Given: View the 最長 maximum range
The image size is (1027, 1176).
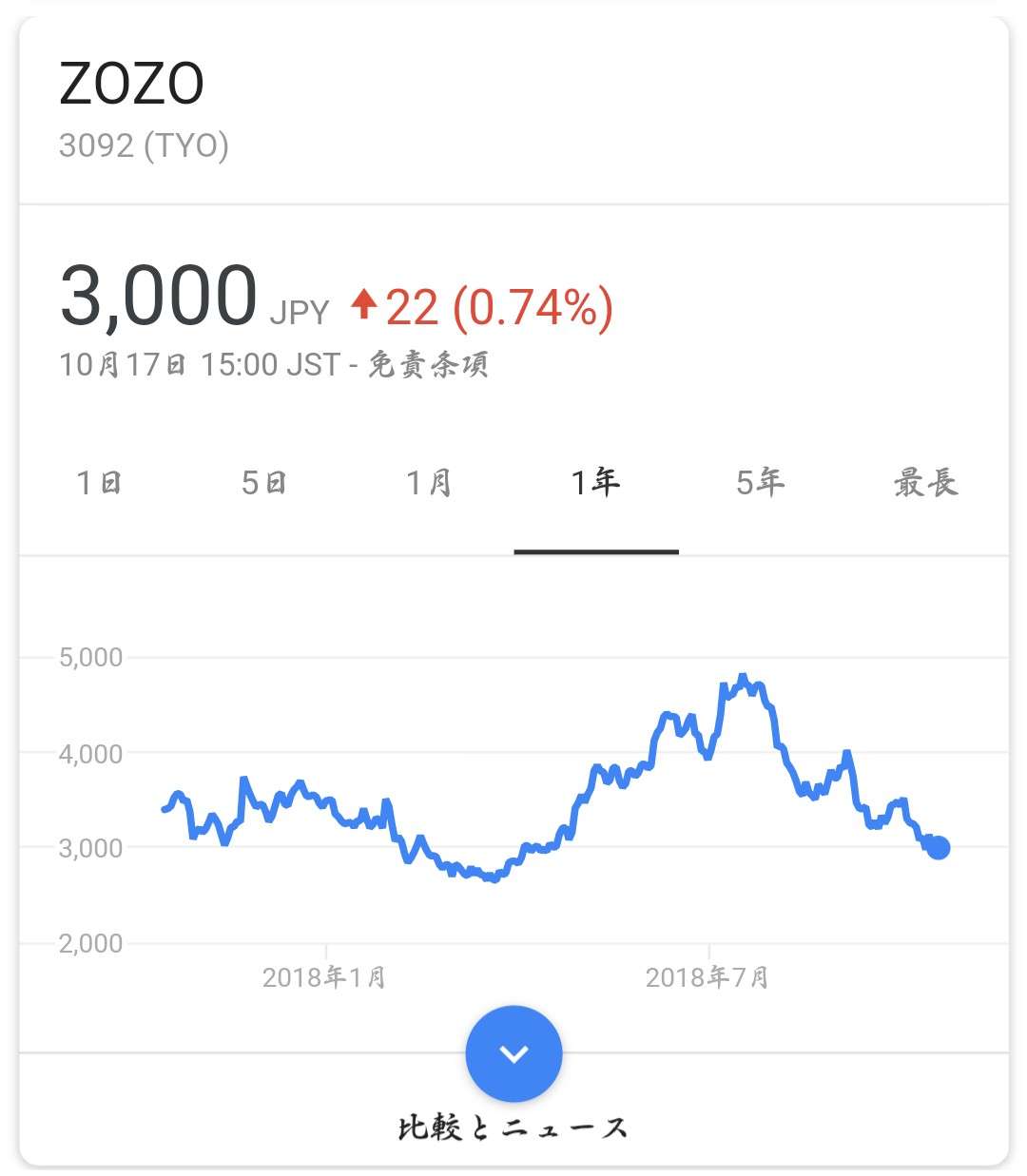Looking at the screenshot, I should [925, 483].
